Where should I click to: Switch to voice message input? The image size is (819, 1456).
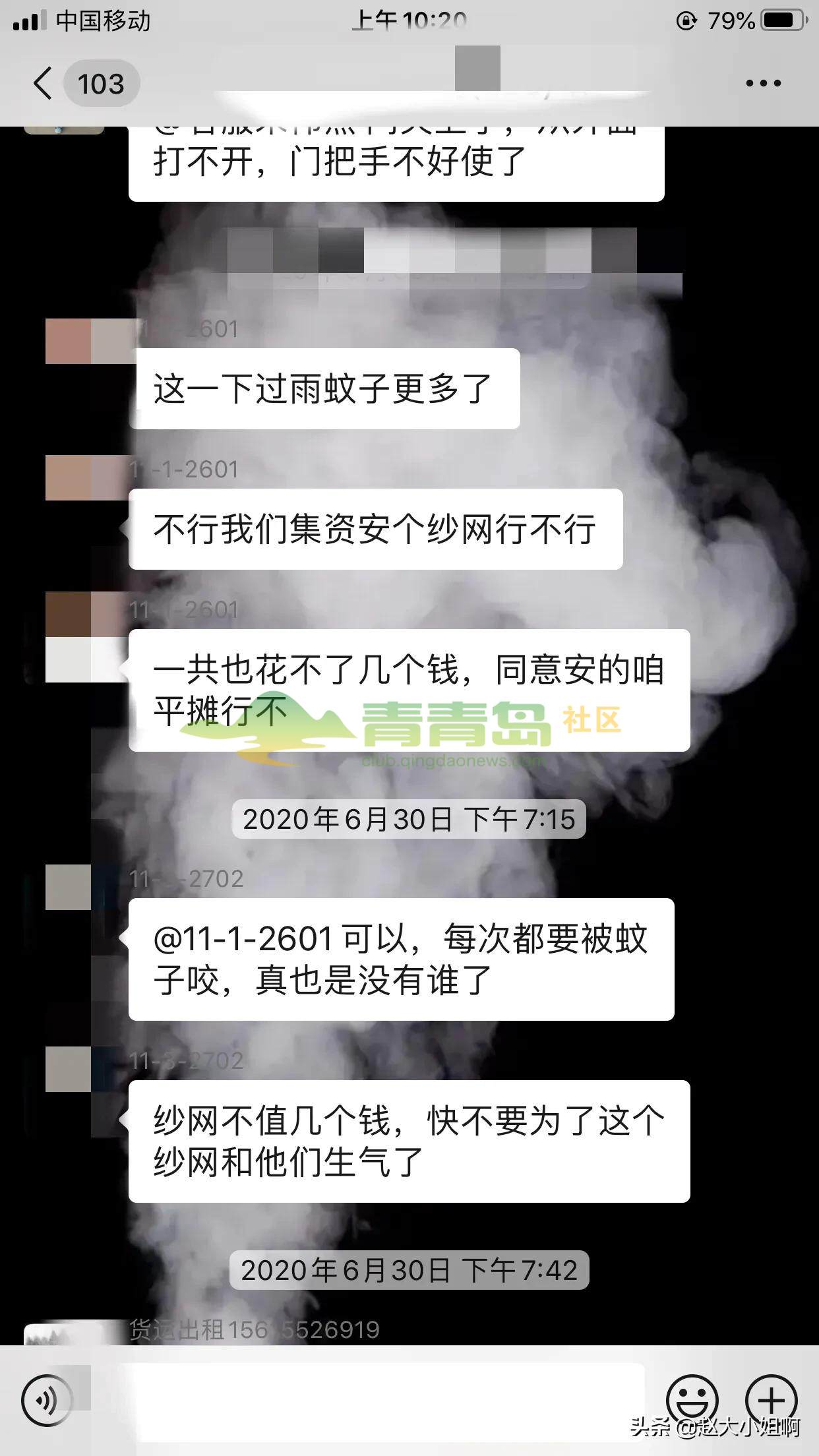coord(46,1401)
